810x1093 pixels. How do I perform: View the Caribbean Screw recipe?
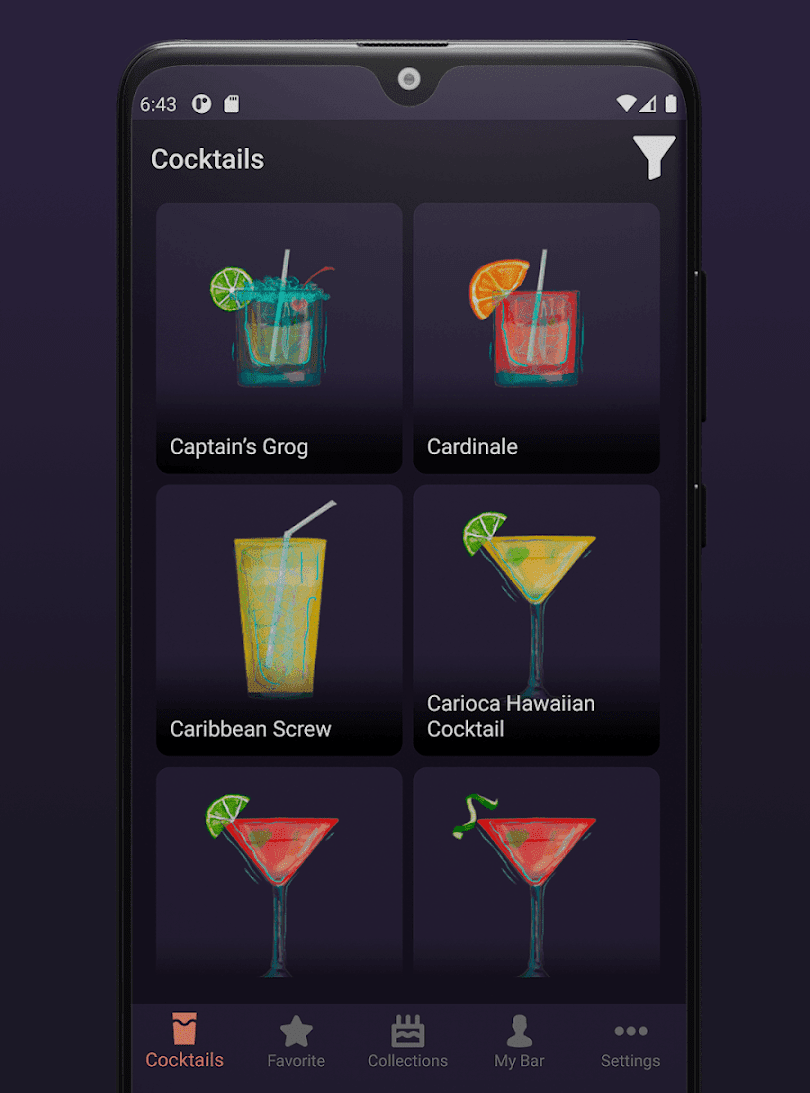click(279, 620)
